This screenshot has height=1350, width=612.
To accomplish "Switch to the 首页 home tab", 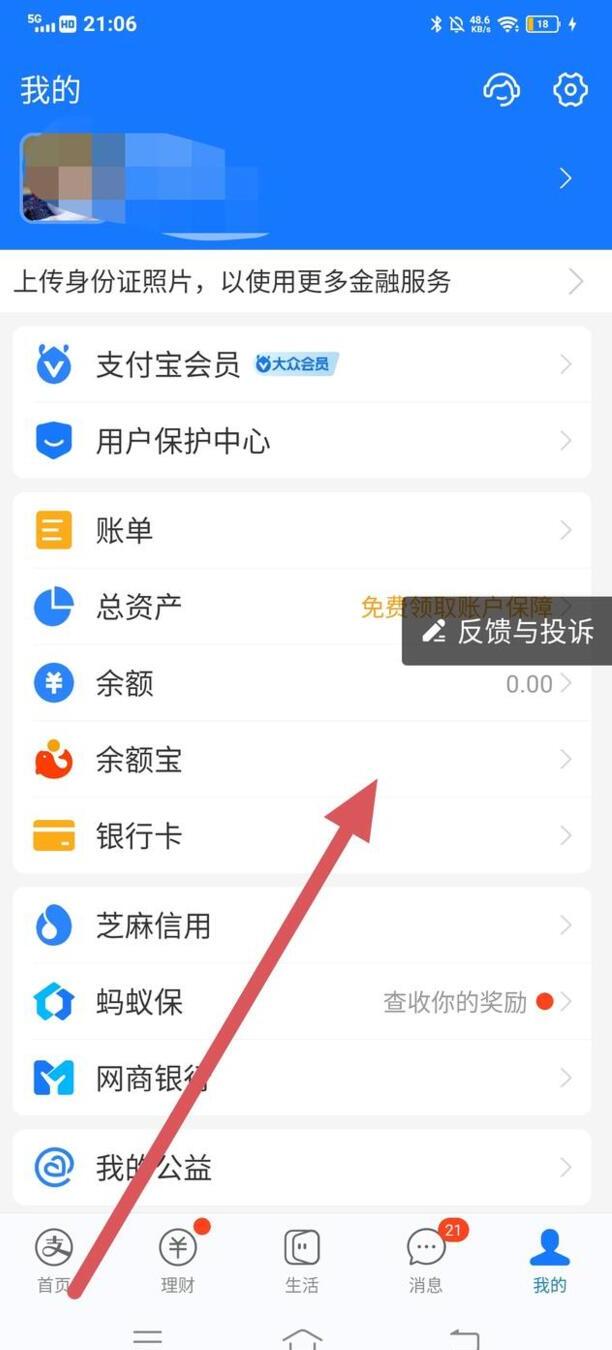I will coord(54,1262).
